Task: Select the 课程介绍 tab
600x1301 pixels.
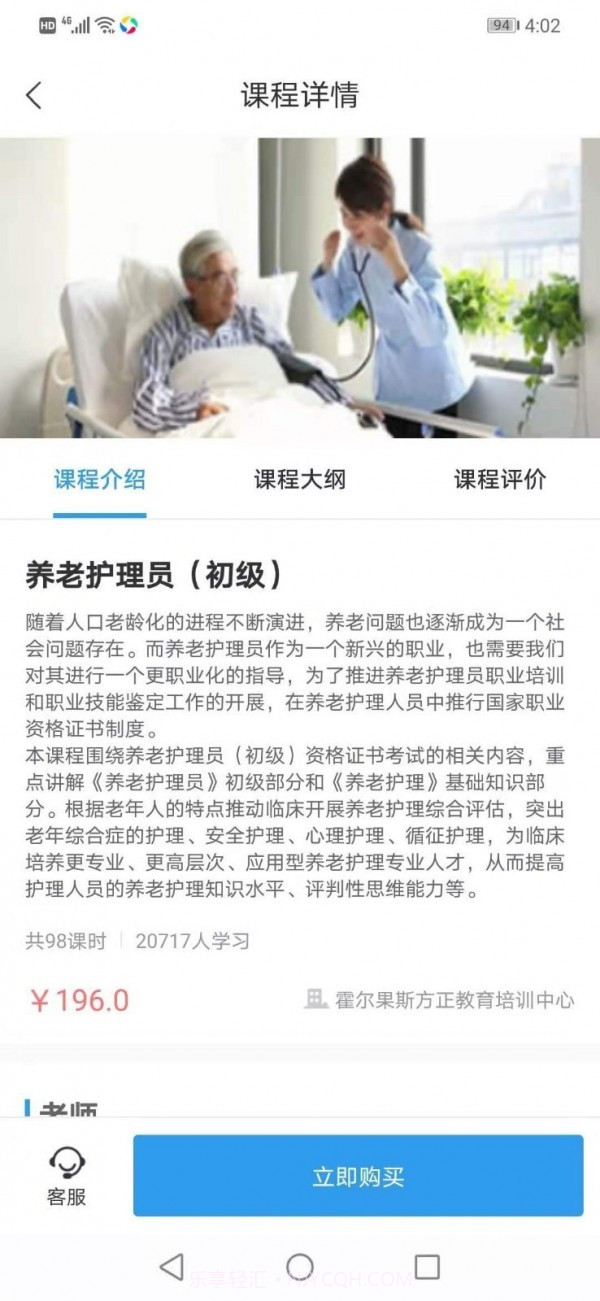Action: [x=99, y=479]
